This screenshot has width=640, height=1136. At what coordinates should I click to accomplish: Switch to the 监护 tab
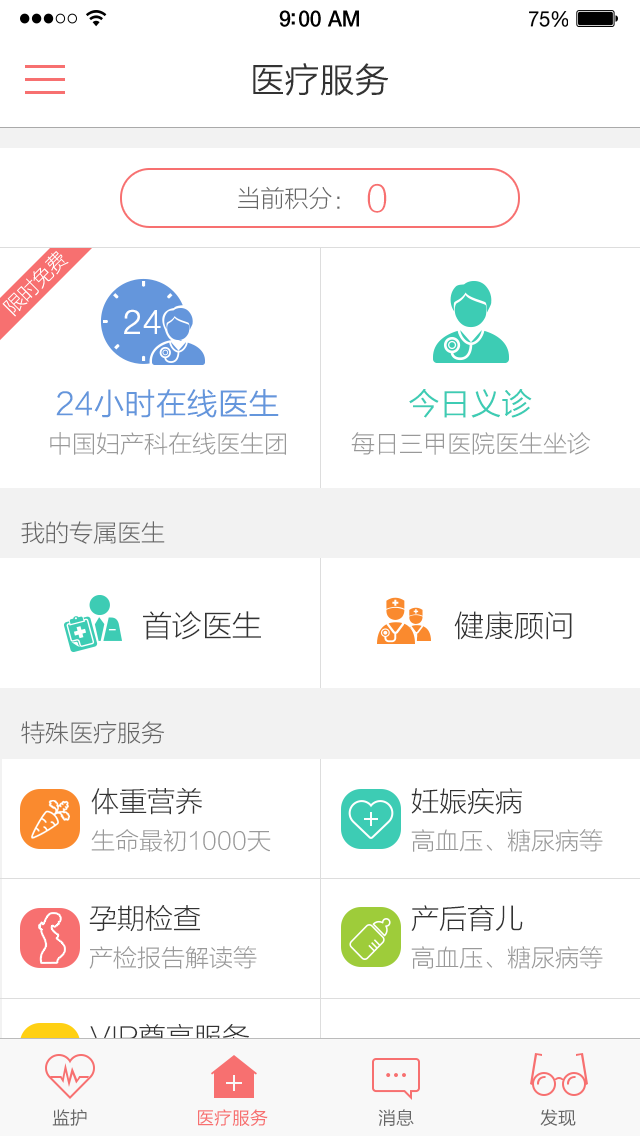[x=70, y=1089]
